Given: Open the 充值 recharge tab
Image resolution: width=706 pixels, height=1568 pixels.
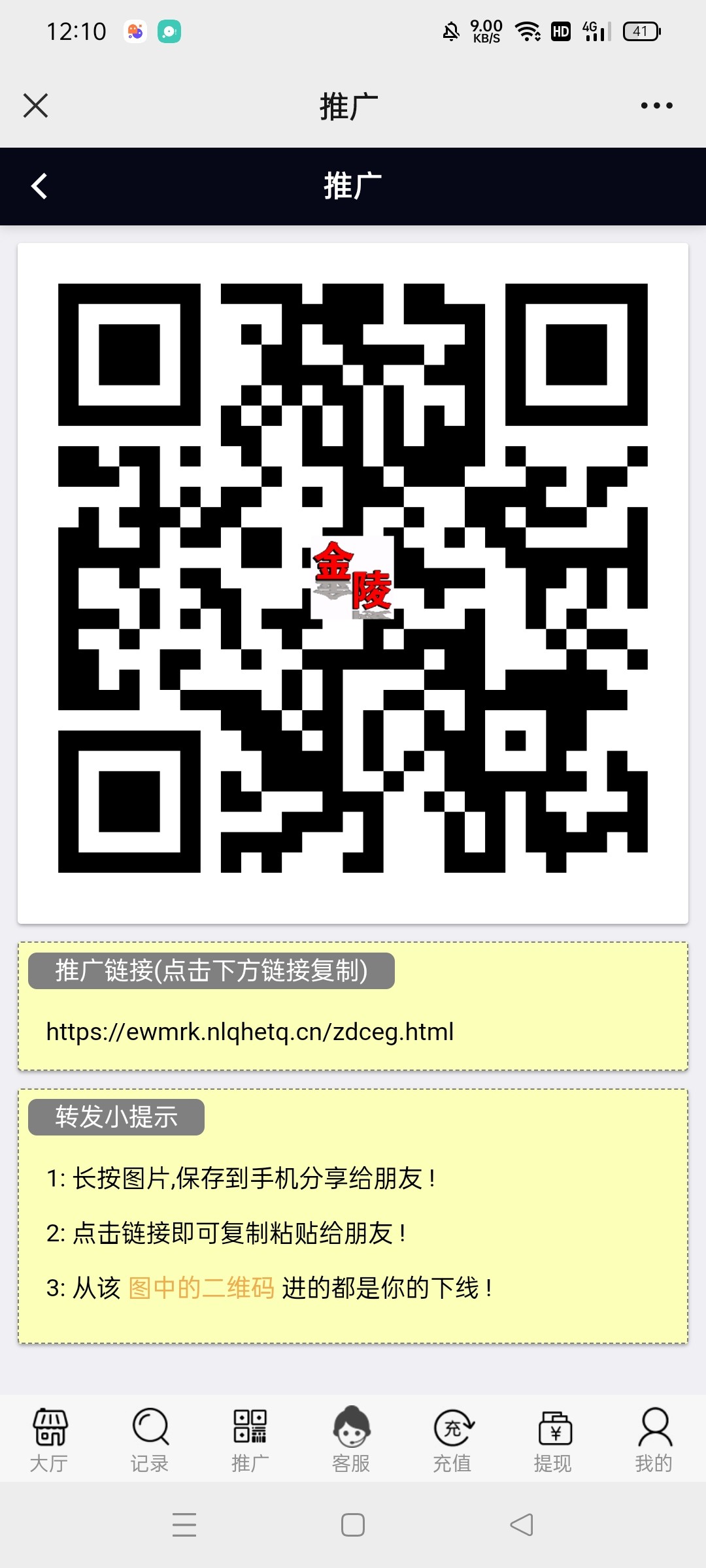Looking at the screenshot, I should (453, 1440).
